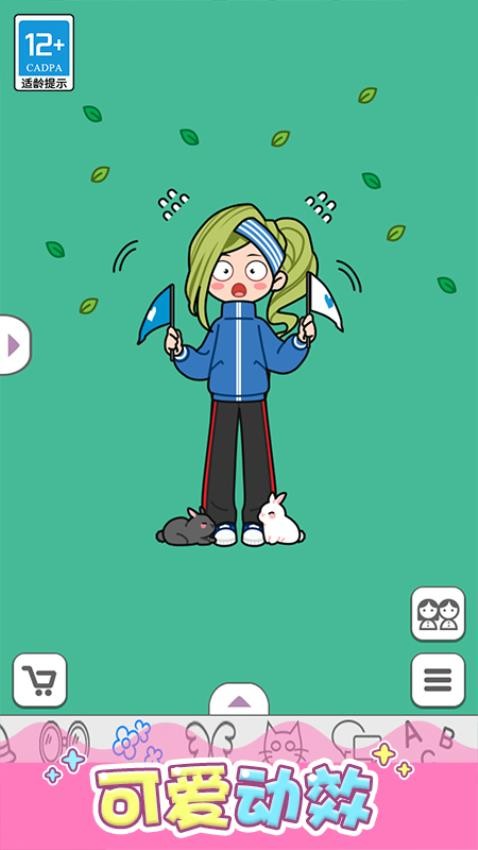Screen dimensions: 478x850
Task: Open the shopping cart store
Action: 40,680
